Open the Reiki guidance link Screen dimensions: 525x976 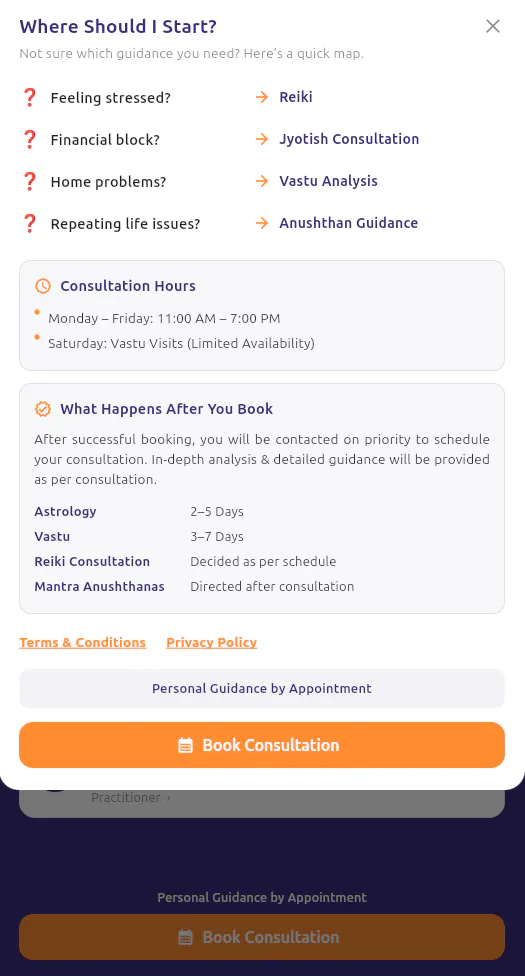coord(296,97)
